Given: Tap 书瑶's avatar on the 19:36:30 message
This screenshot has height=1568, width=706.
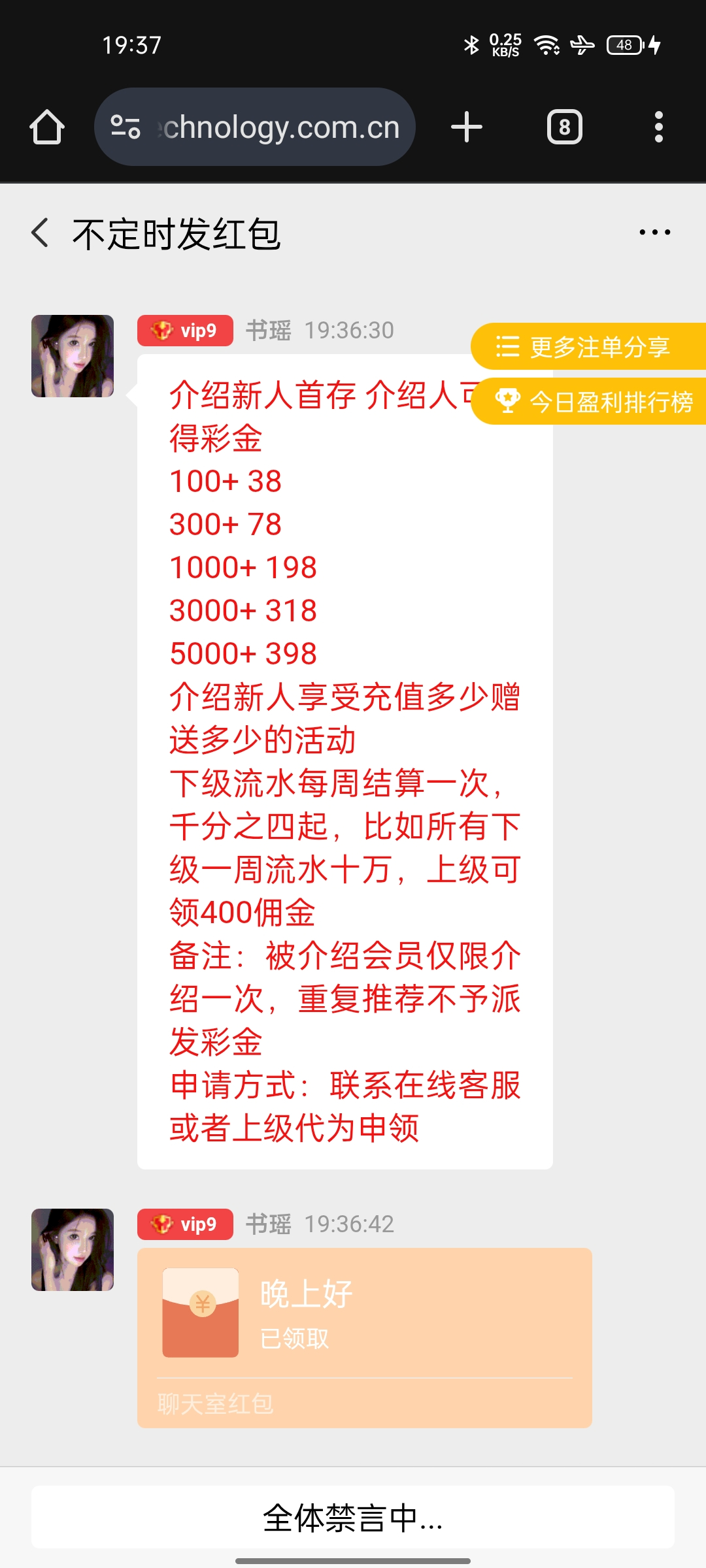Looking at the screenshot, I should pyautogui.click(x=73, y=356).
